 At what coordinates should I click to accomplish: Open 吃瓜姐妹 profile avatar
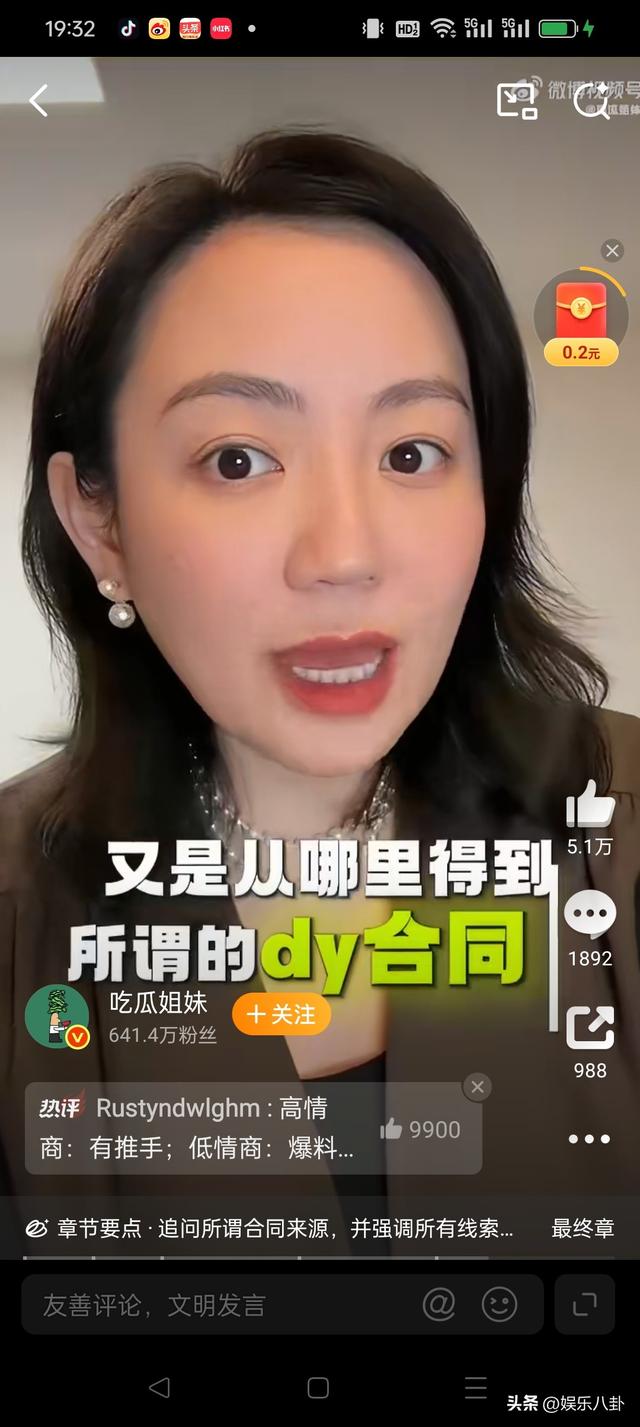[x=57, y=1017]
